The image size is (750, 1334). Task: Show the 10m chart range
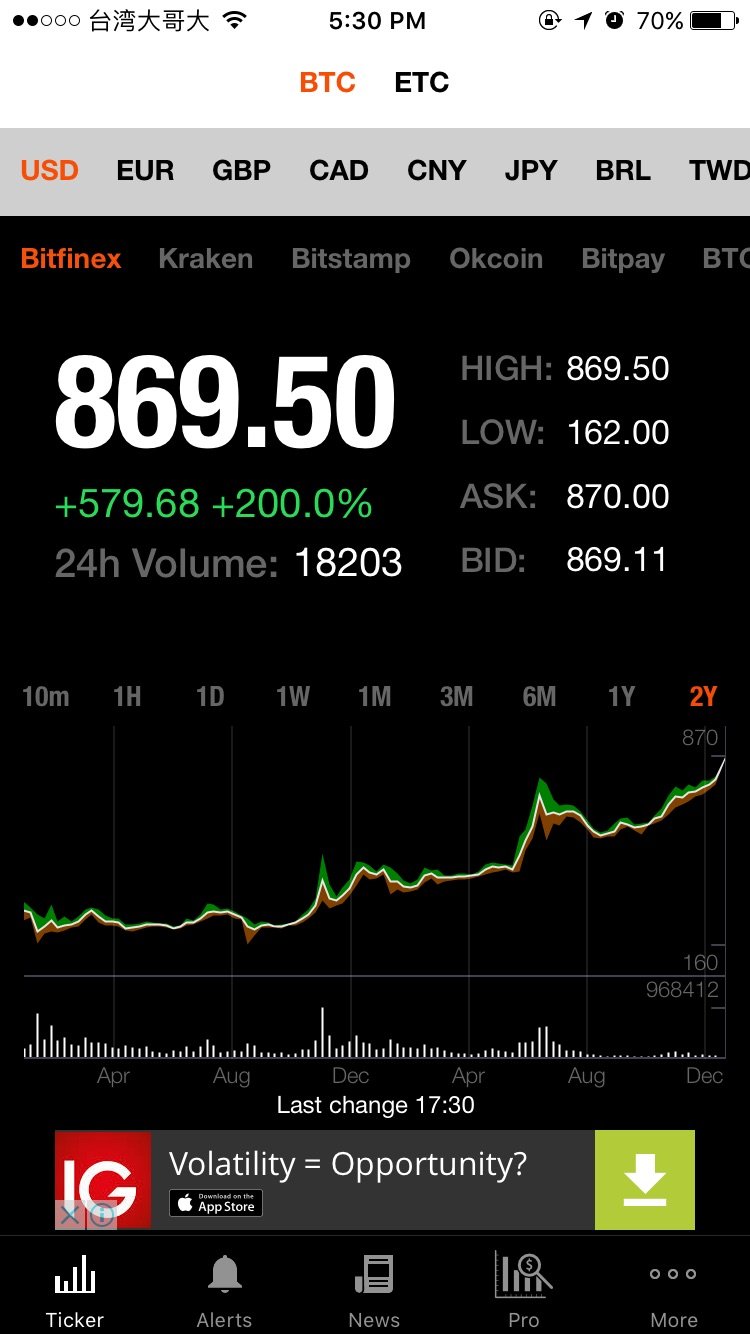tap(46, 697)
